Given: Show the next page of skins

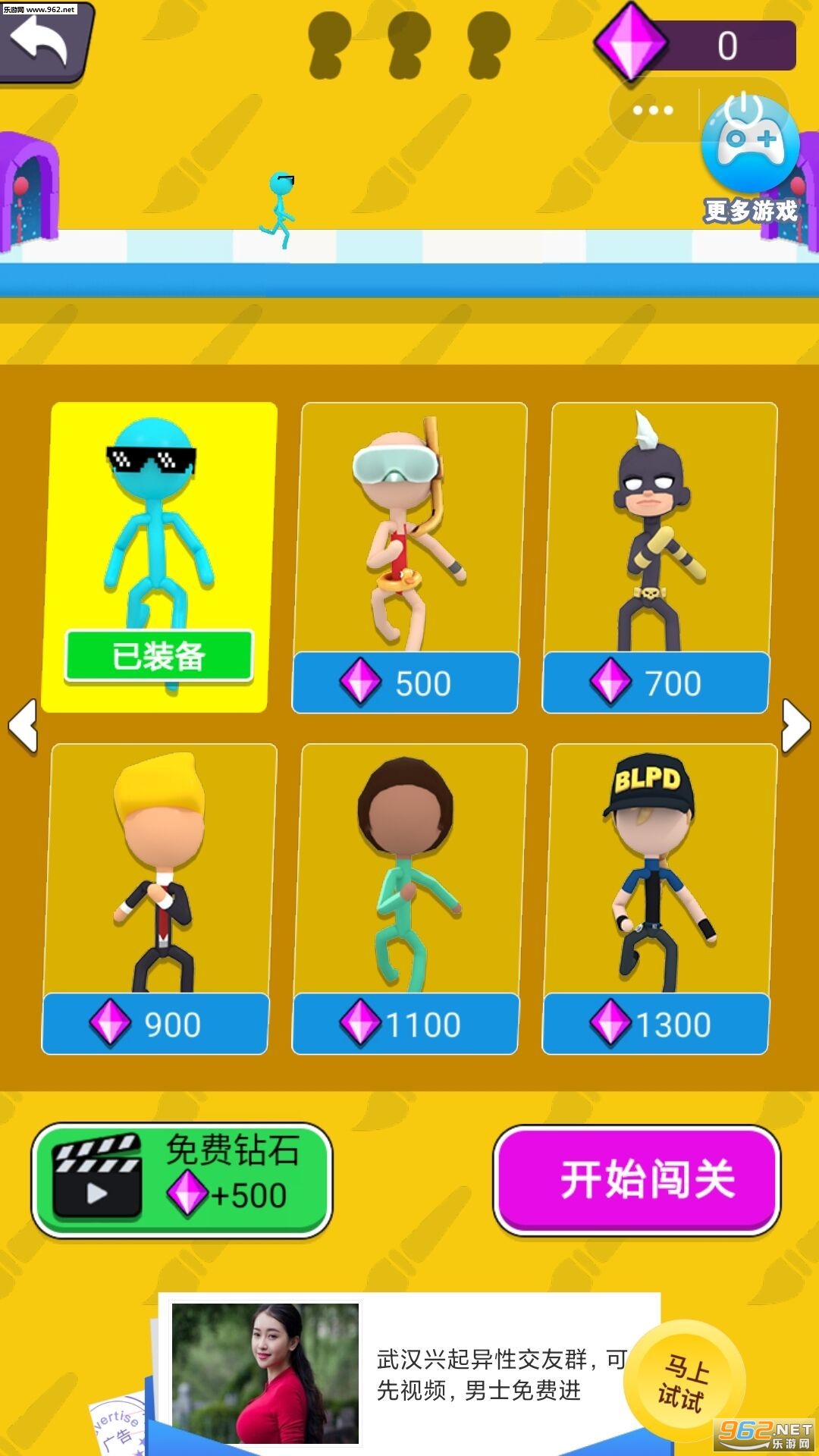Looking at the screenshot, I should (x=795, y=726).
